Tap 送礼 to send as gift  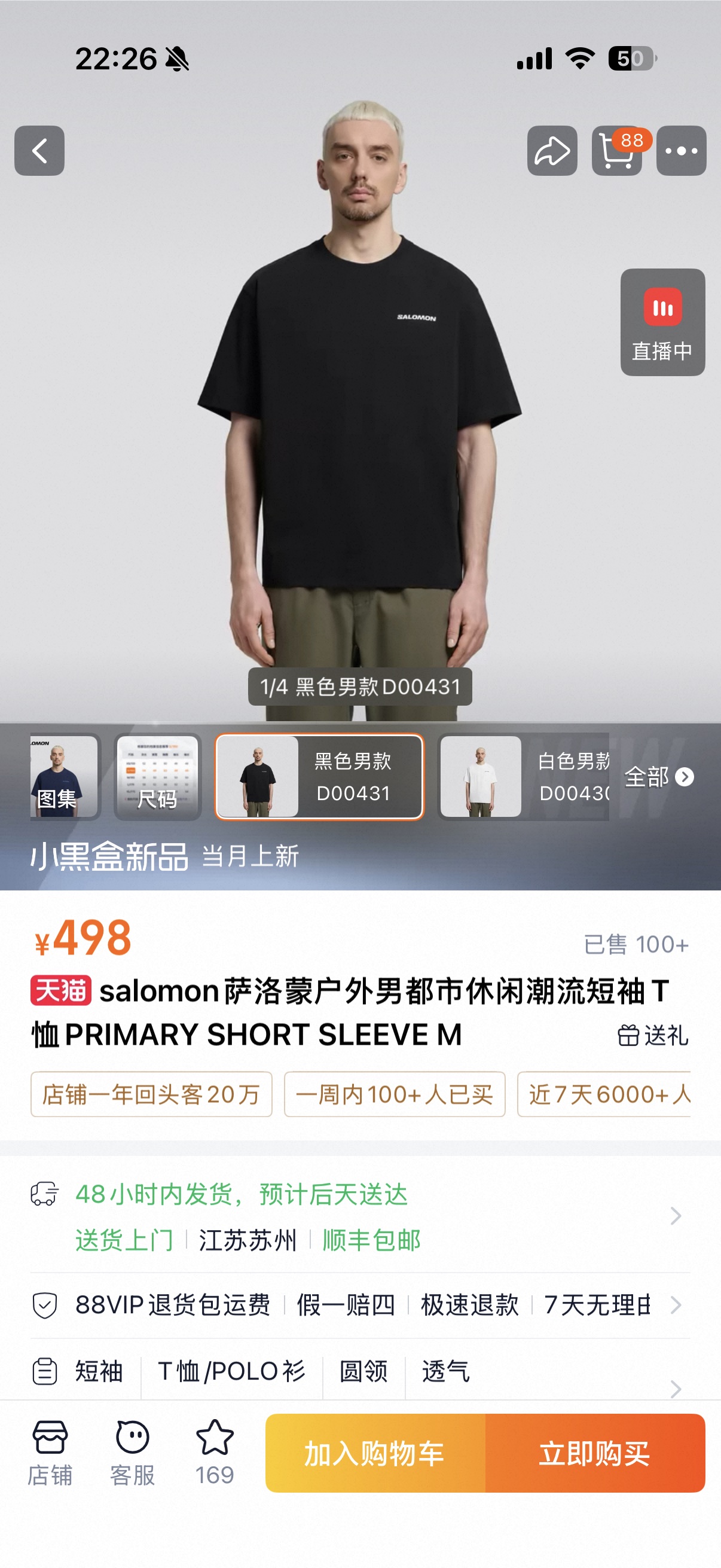point(653,1035)
